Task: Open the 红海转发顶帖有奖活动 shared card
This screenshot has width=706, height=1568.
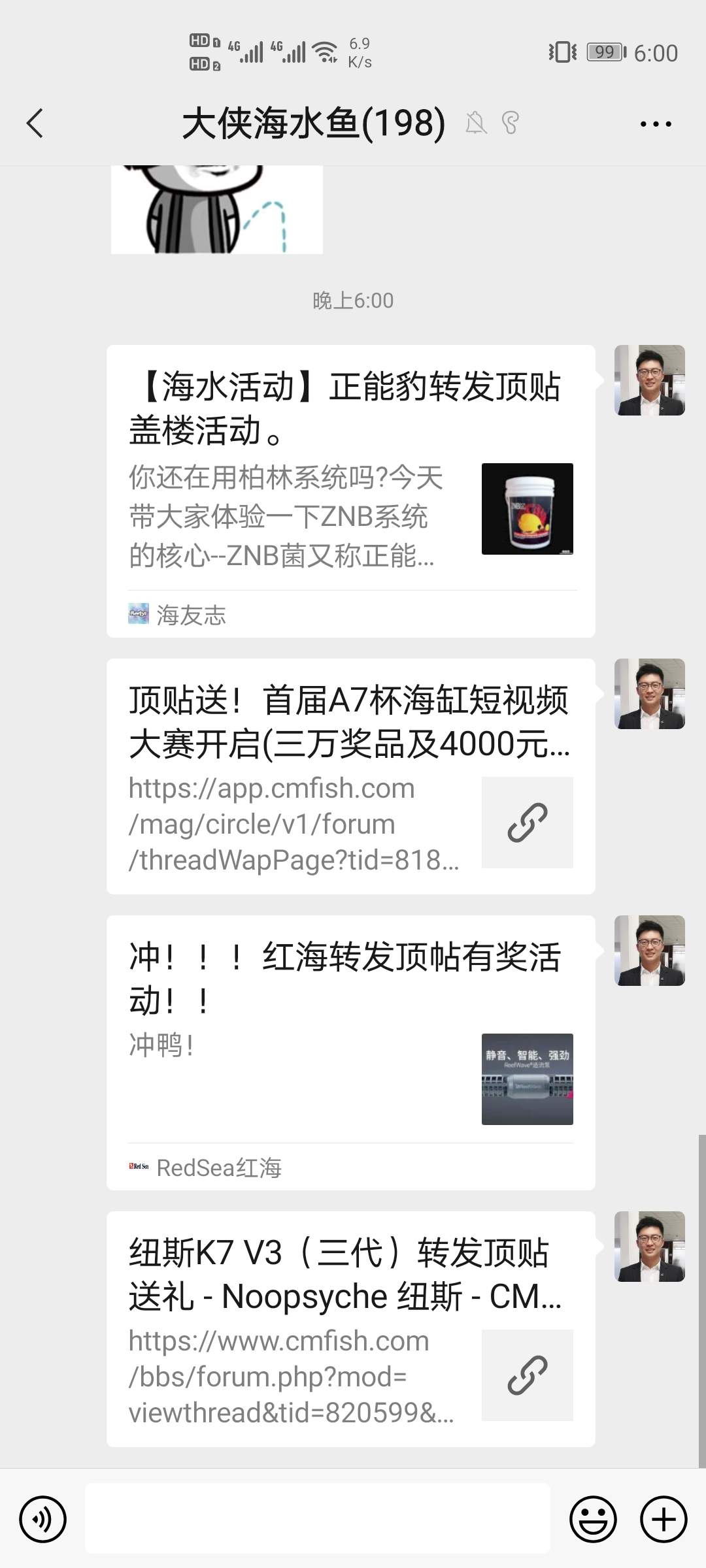Action: (350, 1052)
